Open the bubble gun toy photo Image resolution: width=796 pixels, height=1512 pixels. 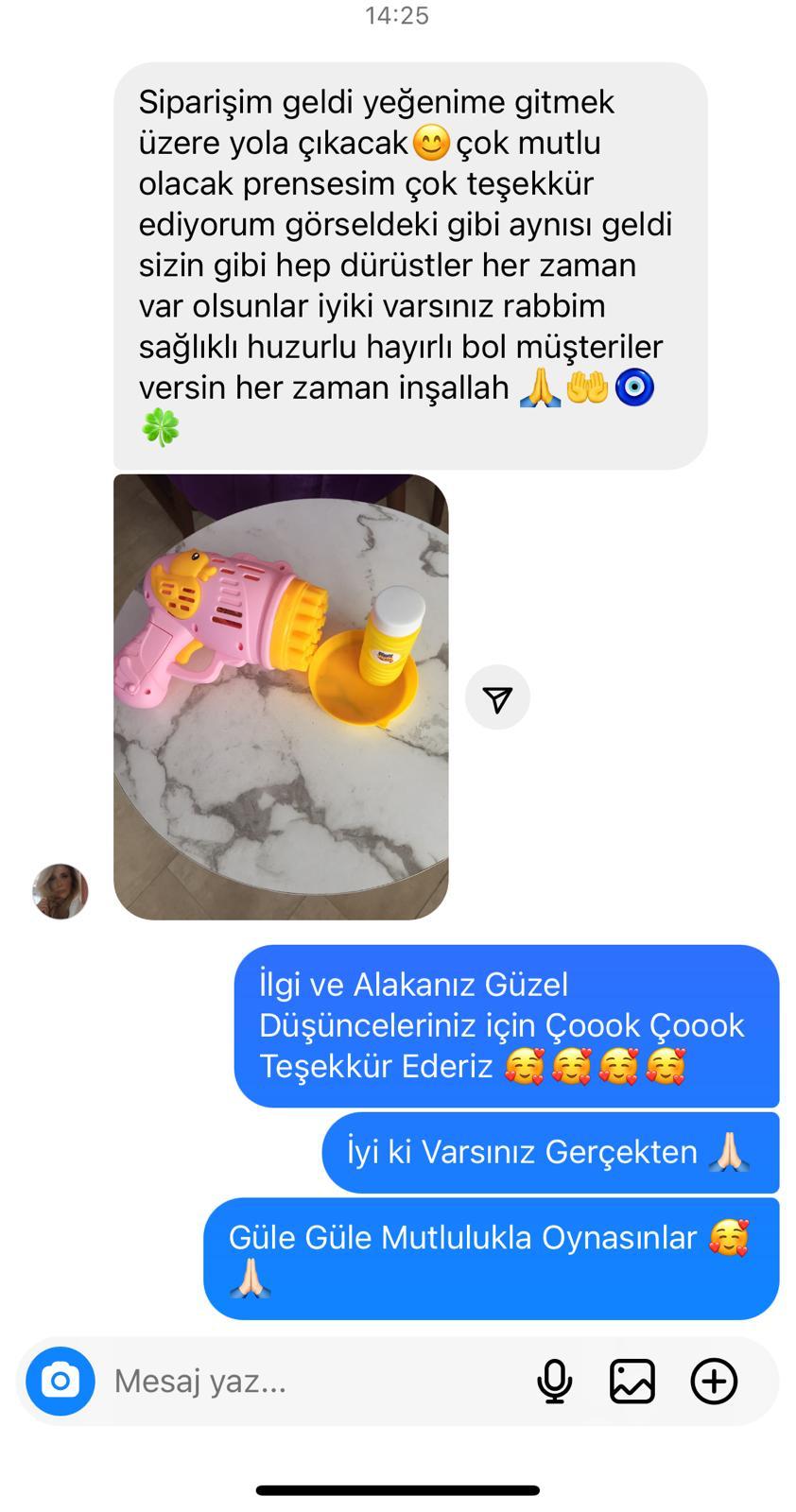click(x=281, y=696)
